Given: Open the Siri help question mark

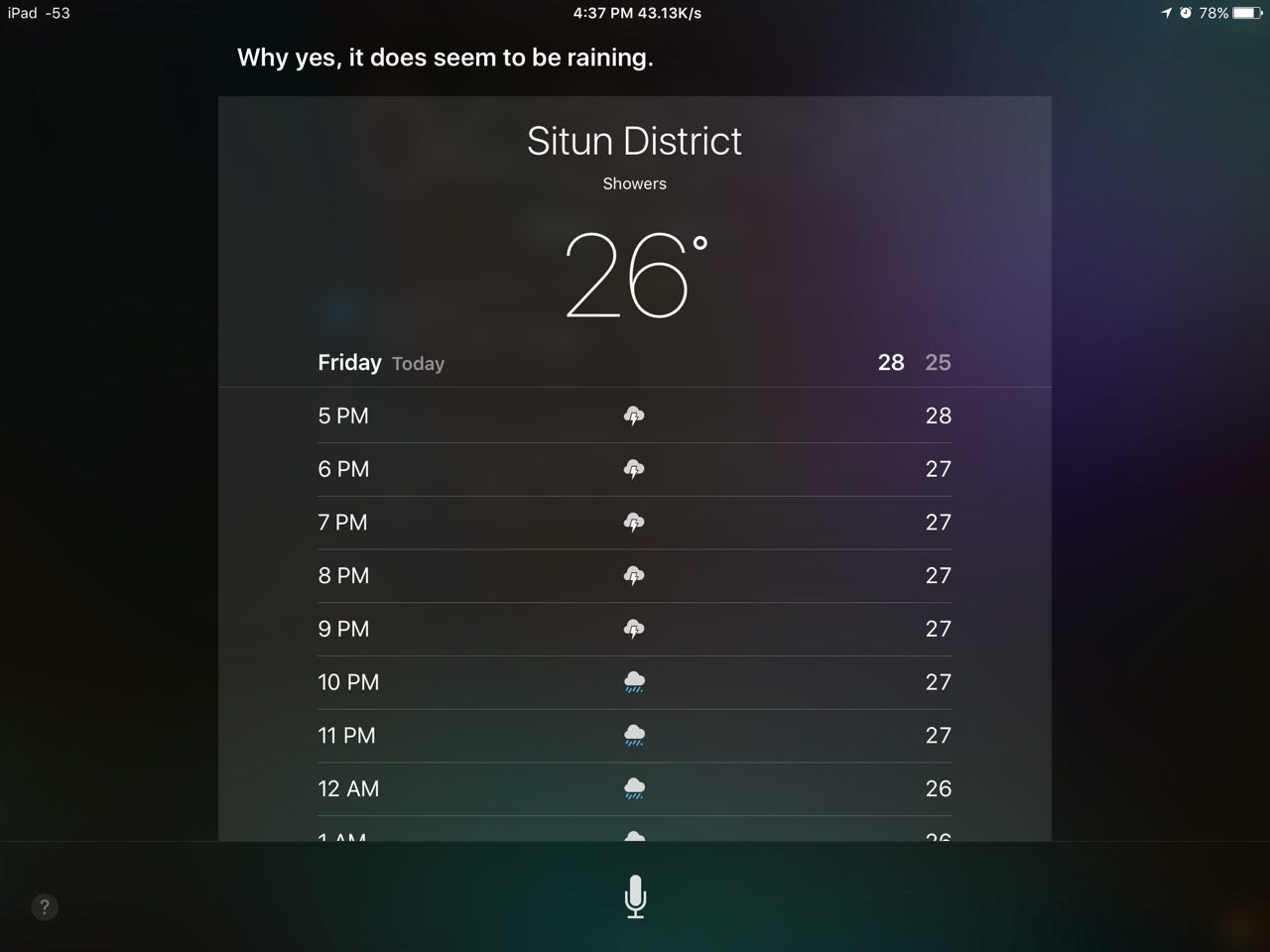Looking at the screenshot, I should 45,906.
